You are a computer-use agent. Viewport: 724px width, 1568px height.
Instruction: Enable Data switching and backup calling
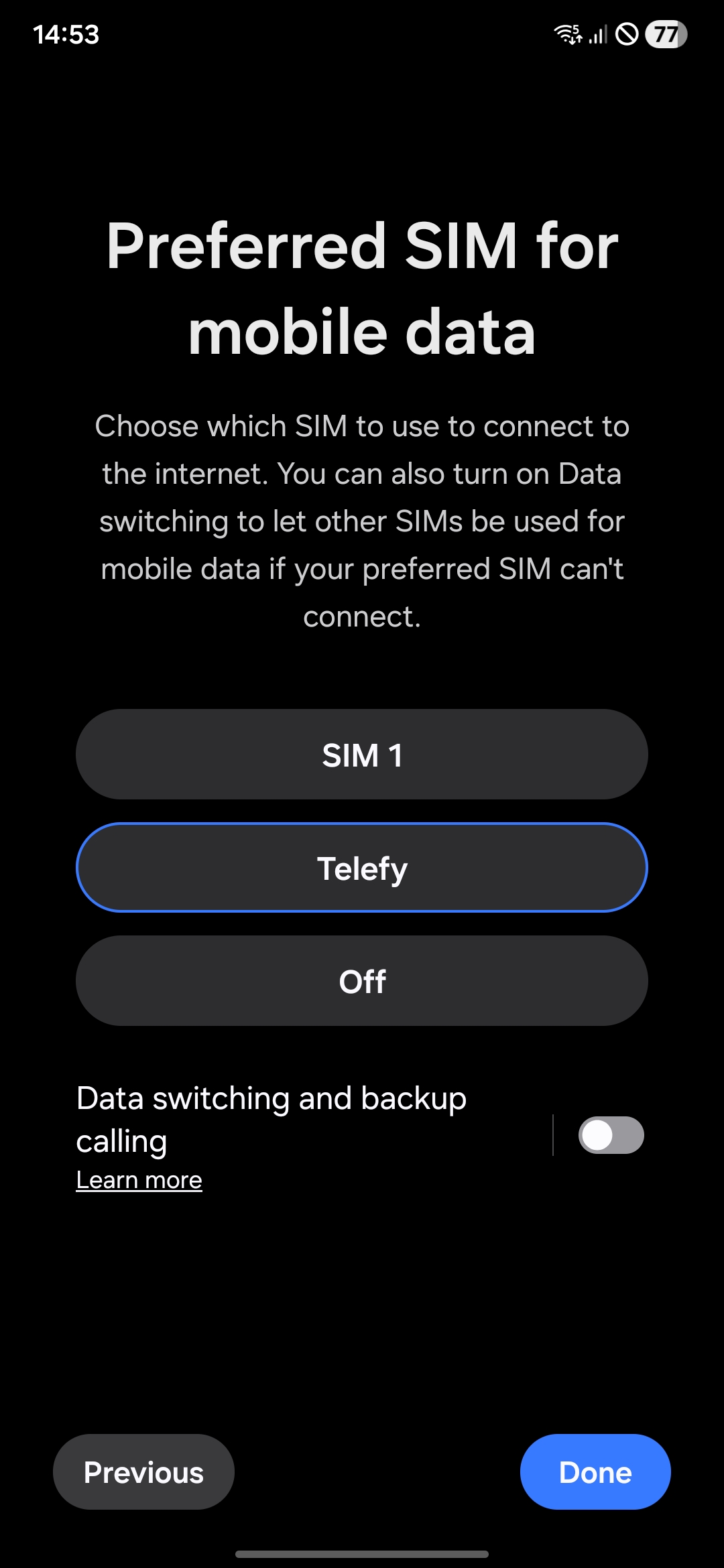click(610, 1135)
